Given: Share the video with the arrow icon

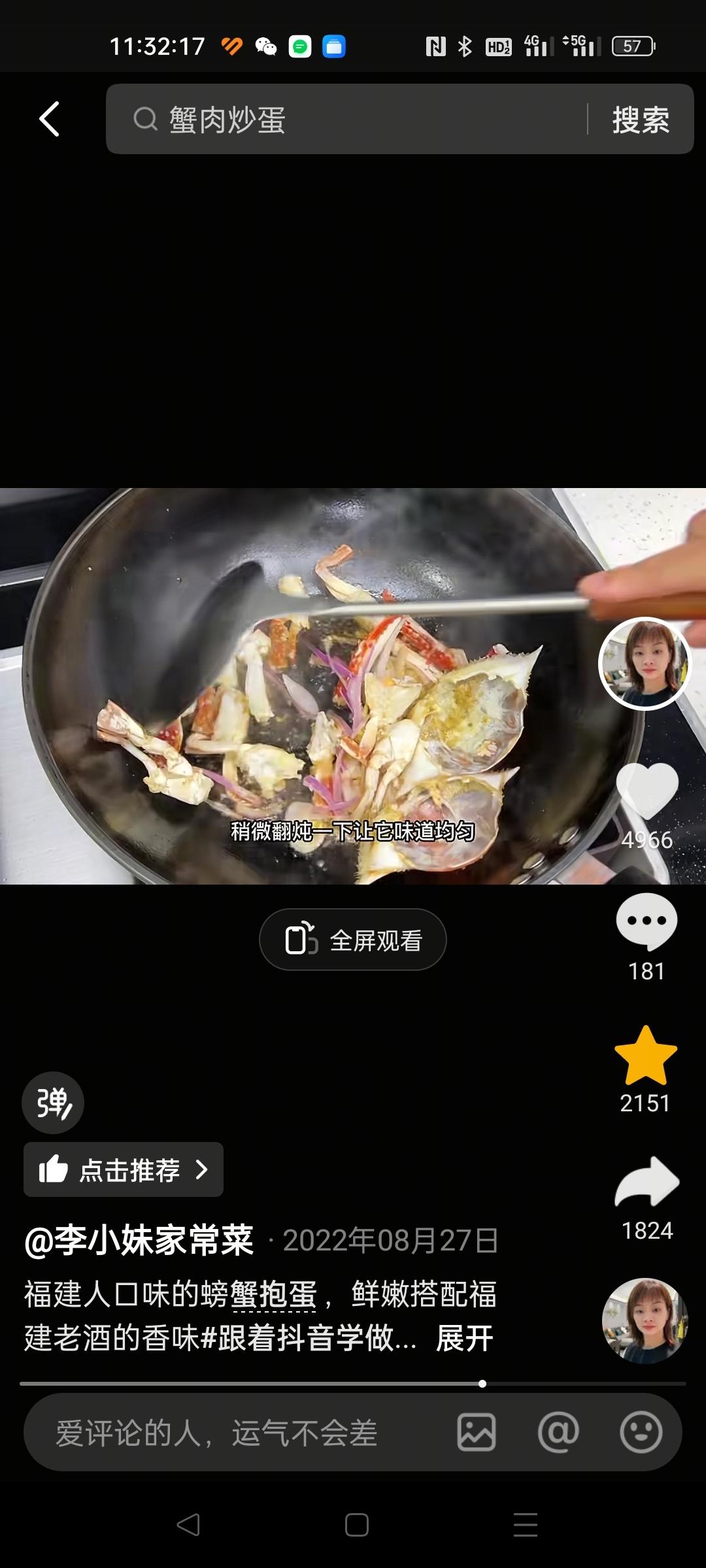Looking at the screenshot, I should 647,1182.
